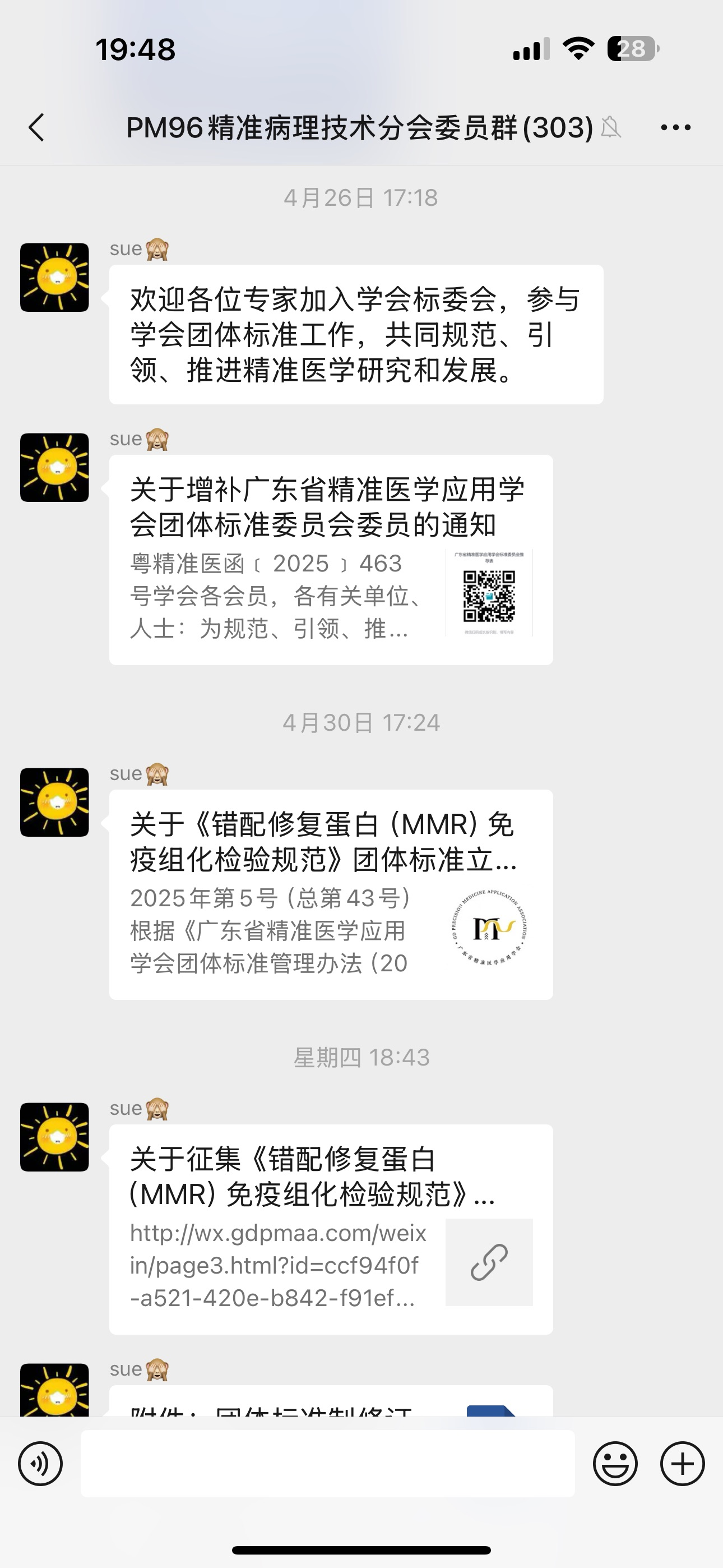The width and height of the screenshot is (723, 1568).
Task: View sue's avatar on the welcome message
Action: point(55,278)
